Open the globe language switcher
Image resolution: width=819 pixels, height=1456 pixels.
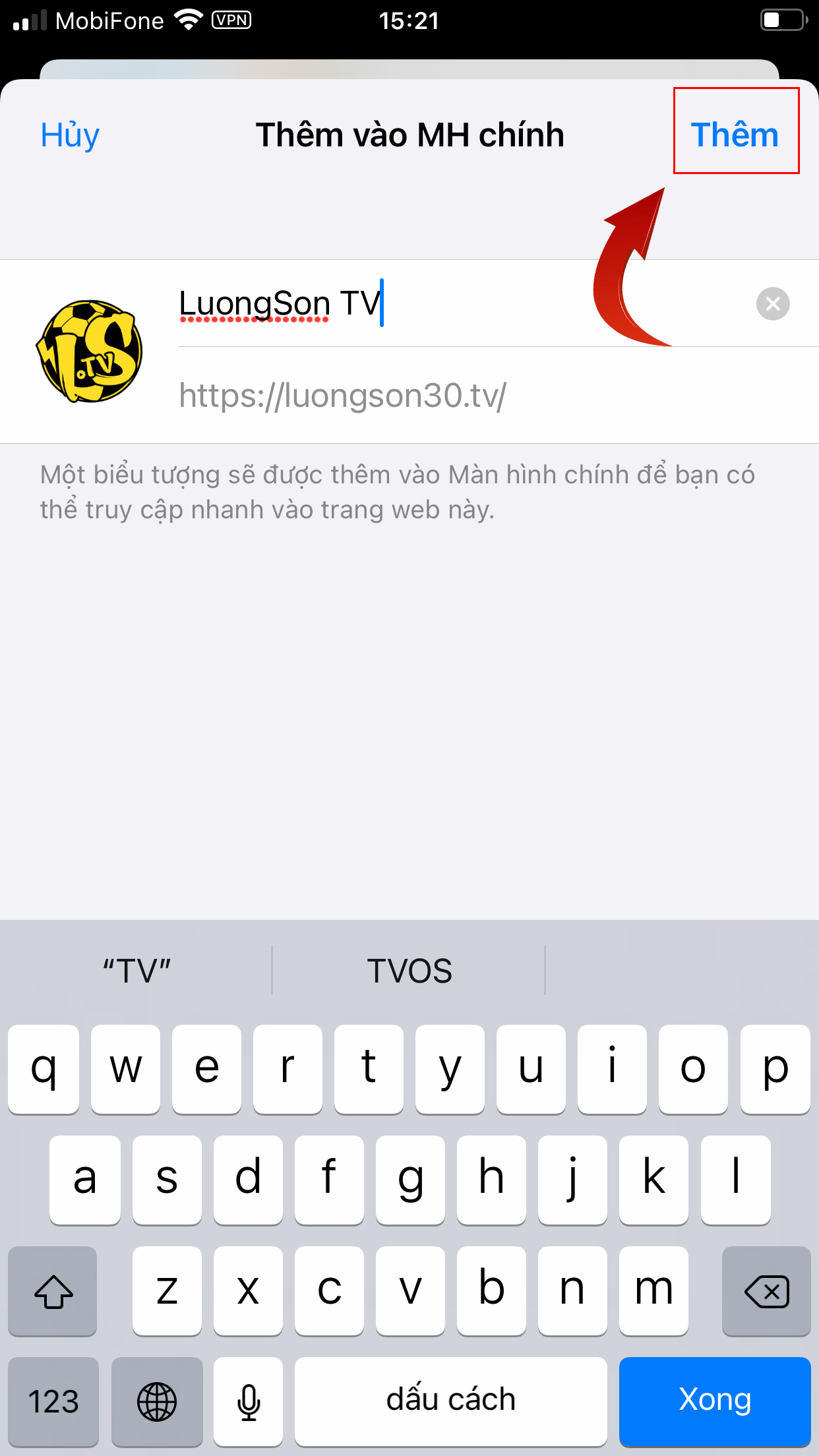coord(156,1401)
